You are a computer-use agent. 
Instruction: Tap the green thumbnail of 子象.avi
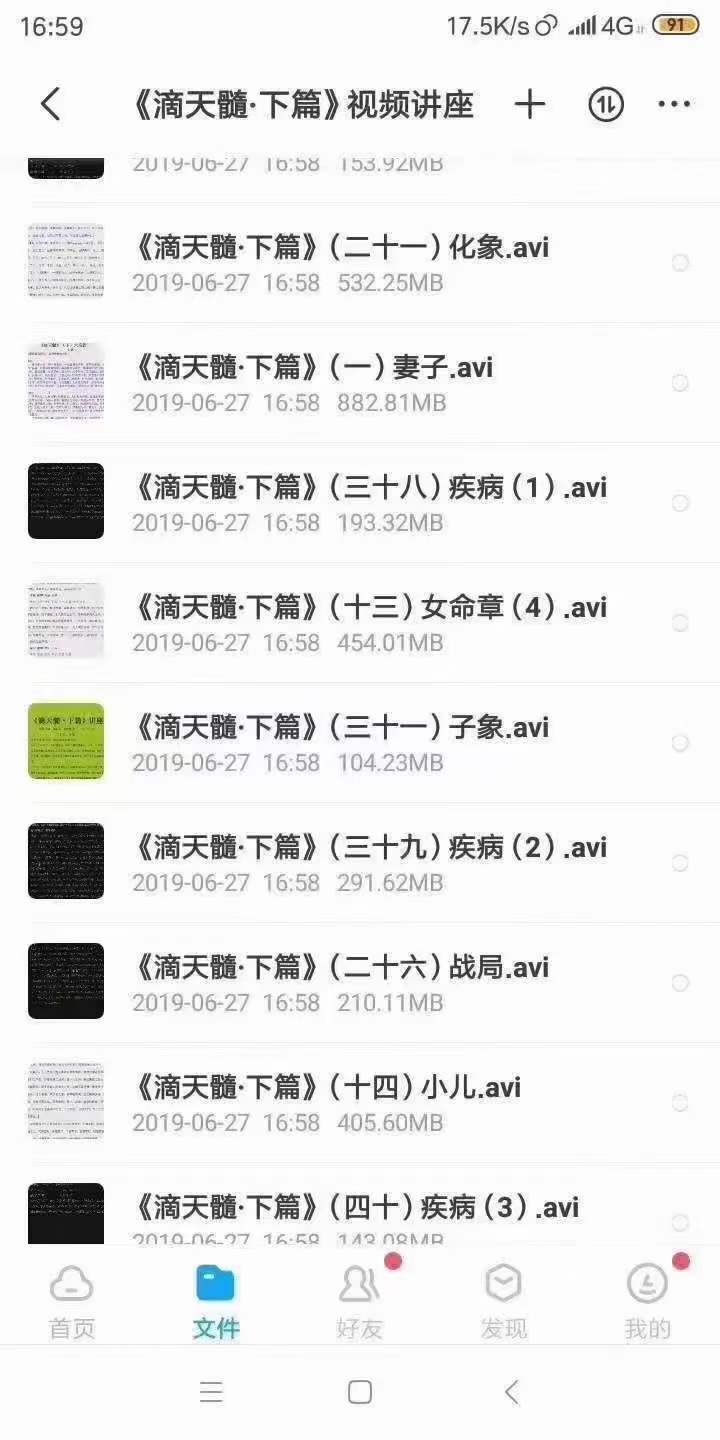pos(66,740)
